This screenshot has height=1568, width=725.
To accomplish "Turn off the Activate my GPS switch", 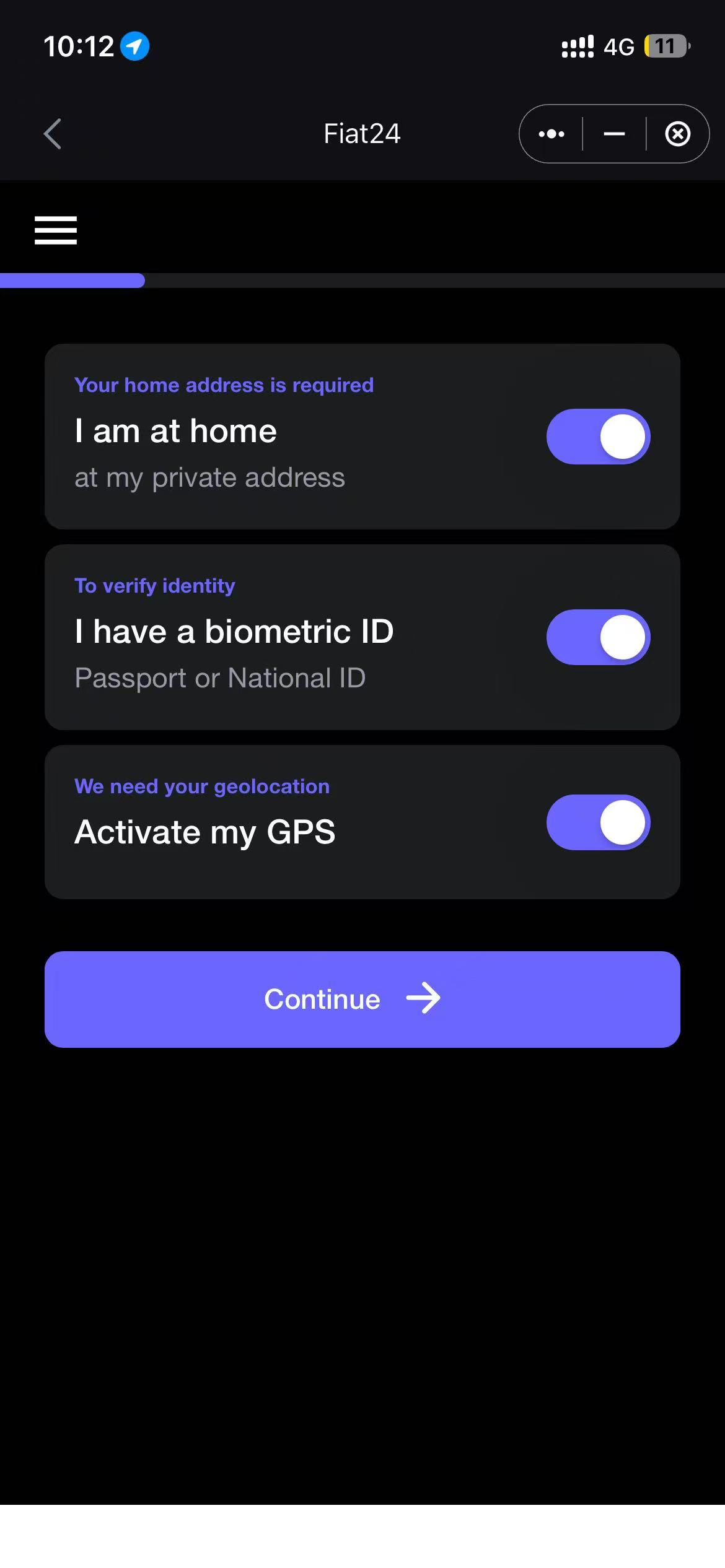I will (x=598, y=822).
